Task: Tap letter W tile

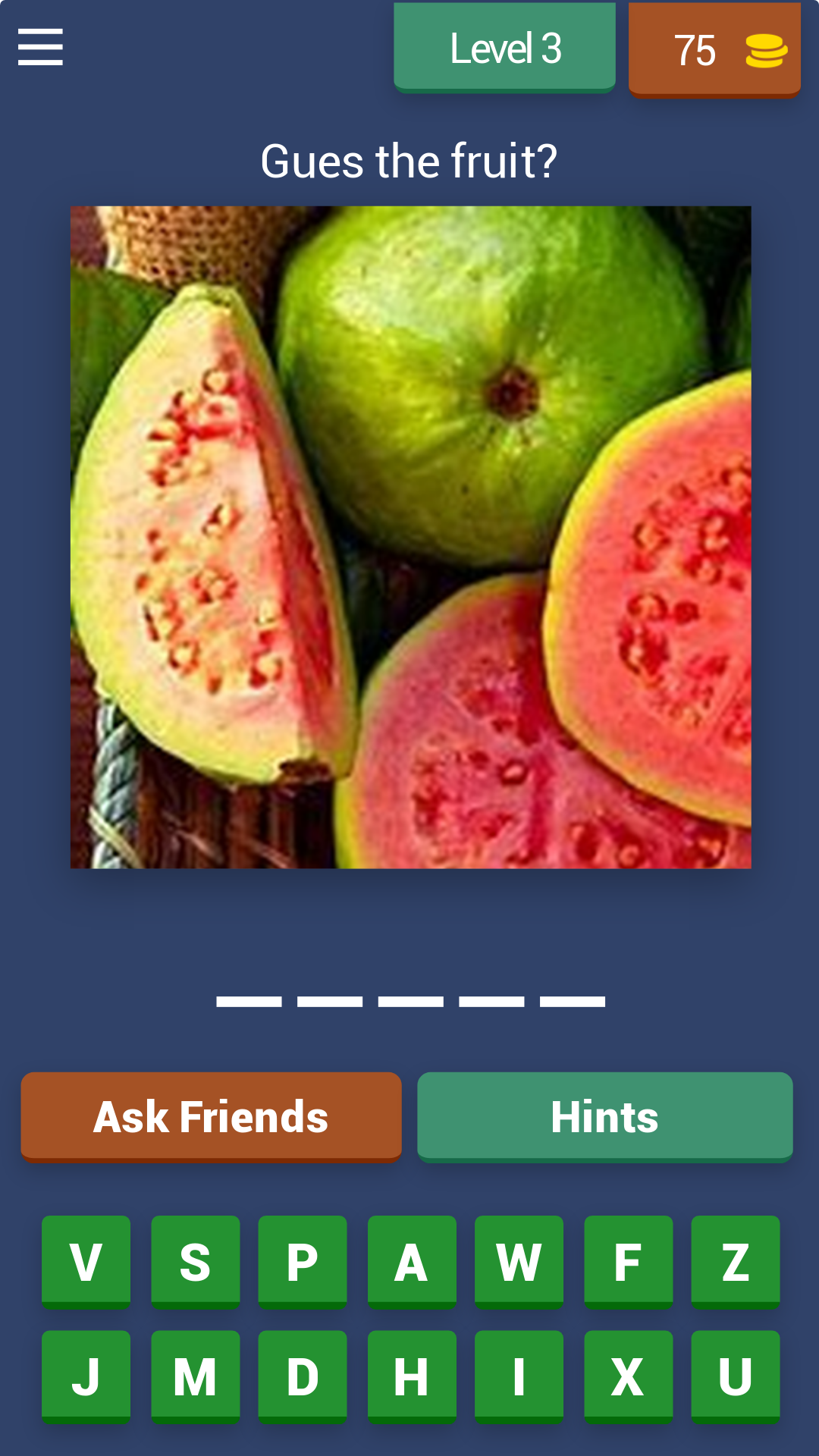Action: point(519,1263)
